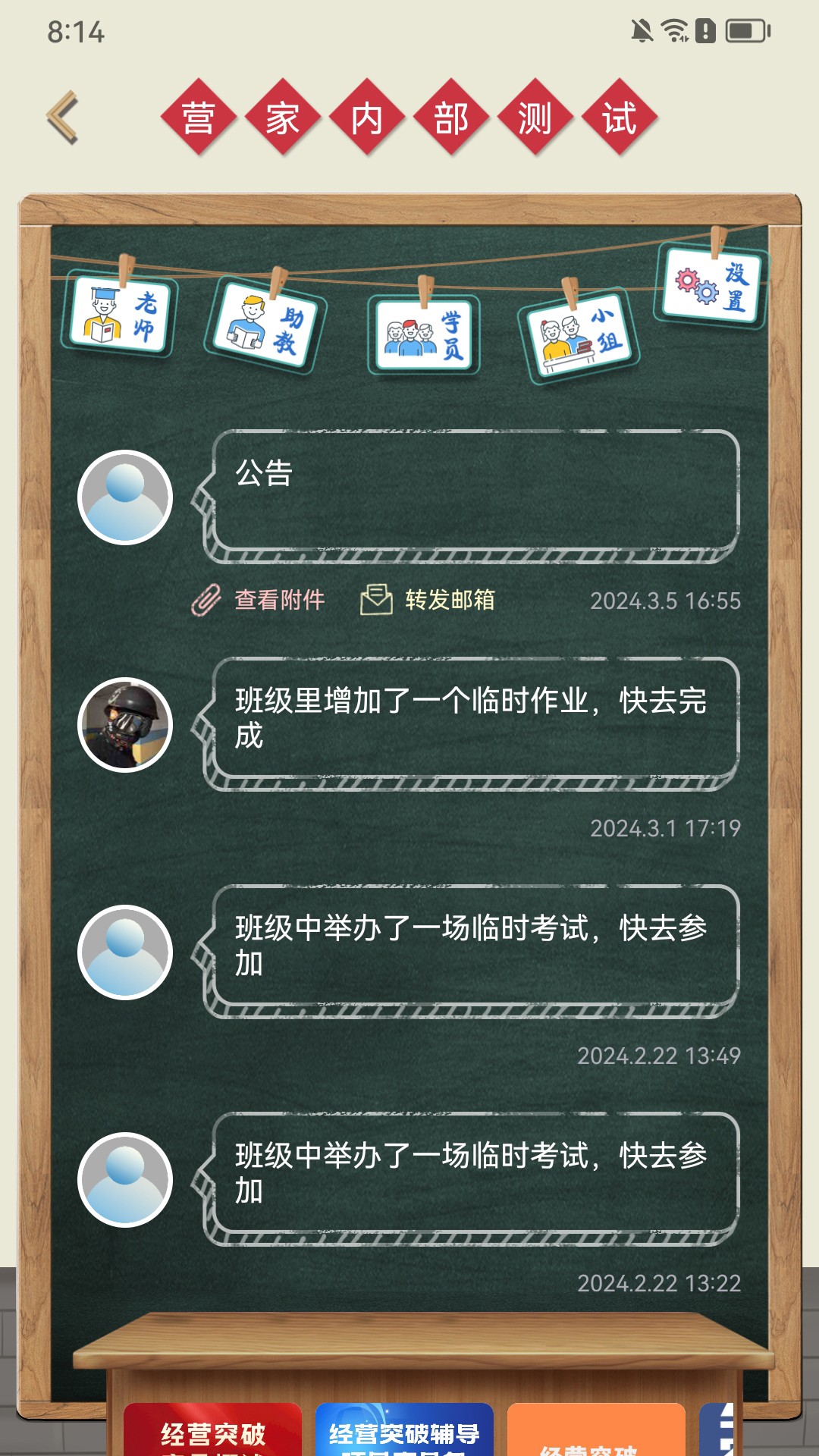Screen dimensions: 819x1456
Task: Tap 转发邮箱 to forward to email
Action: (428, 600)
